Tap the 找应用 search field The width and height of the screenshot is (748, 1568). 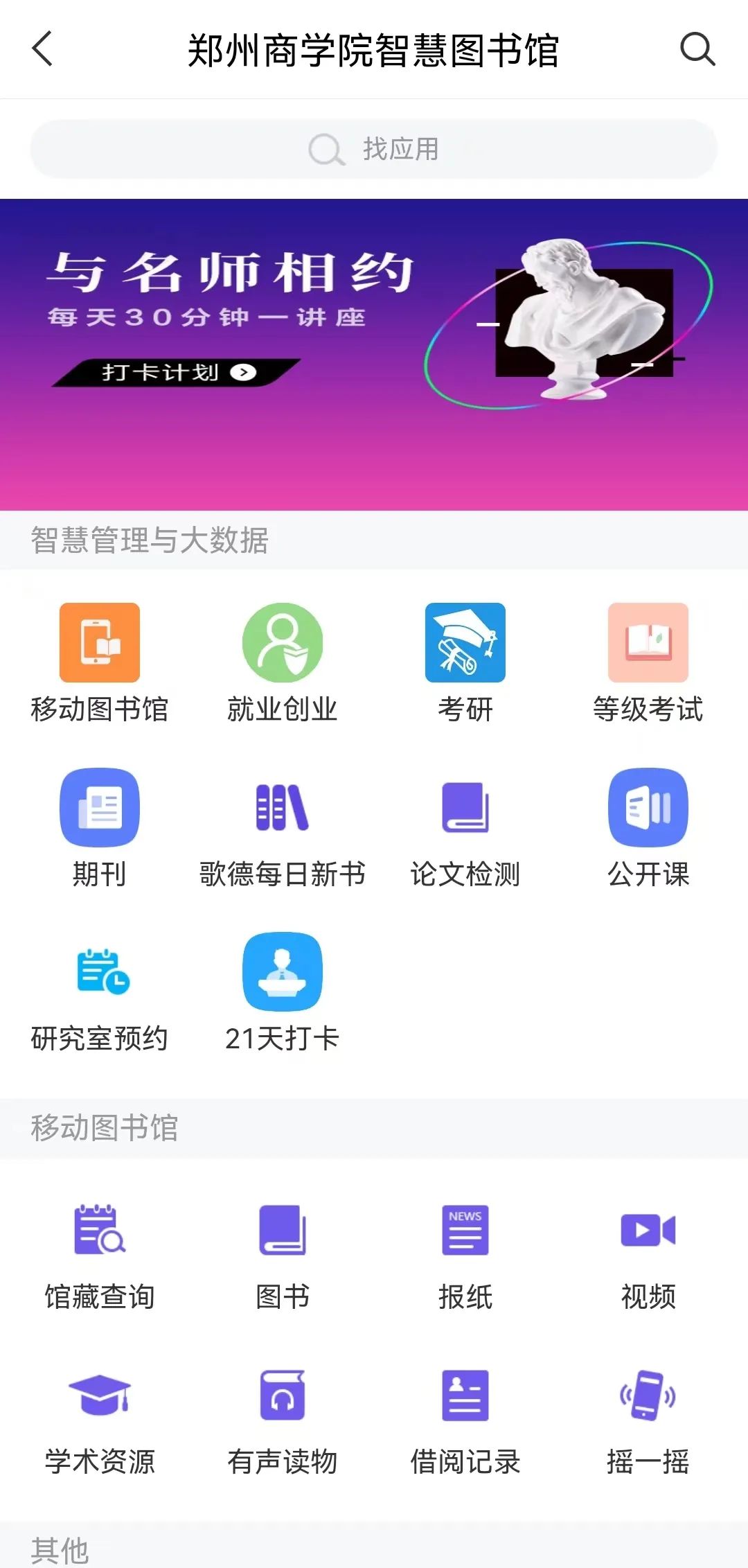click(x=374, y=149)
